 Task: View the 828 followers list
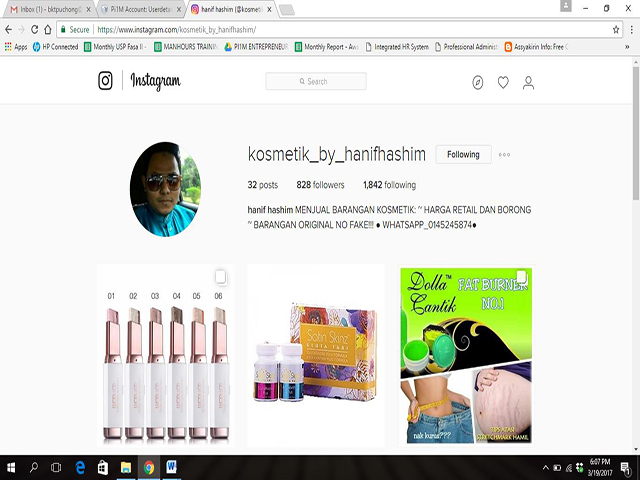point(320,185)
